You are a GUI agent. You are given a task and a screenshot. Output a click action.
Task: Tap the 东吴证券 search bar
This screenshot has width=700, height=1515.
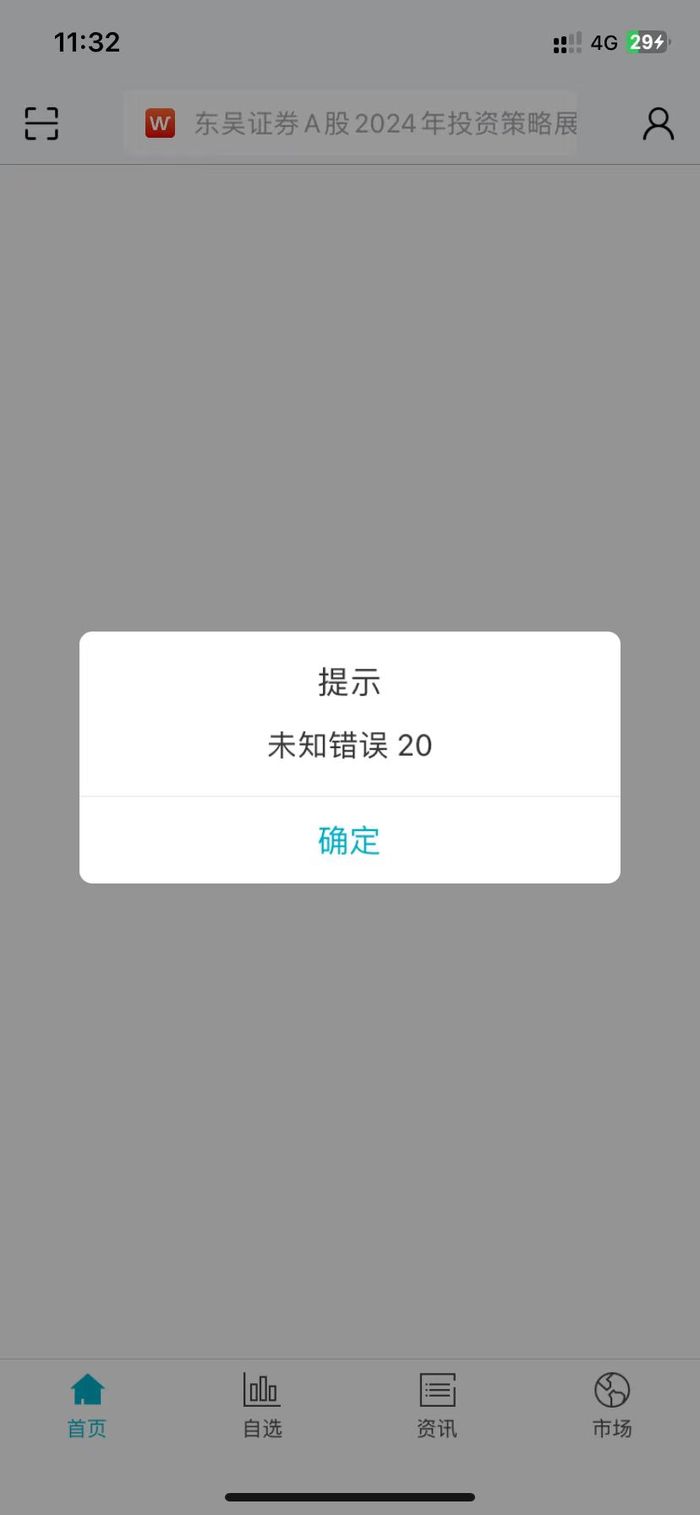coord(350,123)
